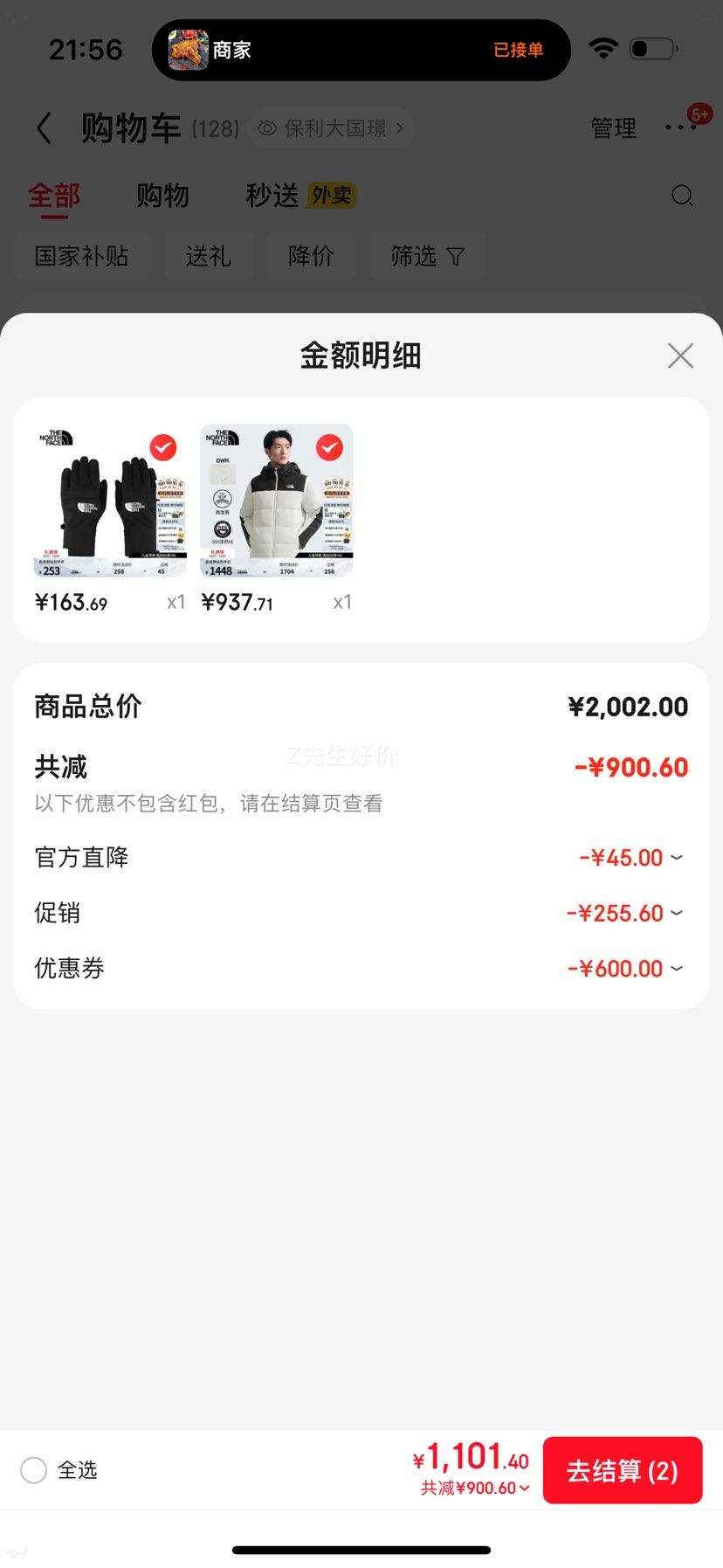Select the 送礼 filter chip
The height and width of the screenshot is (1568, 723).
[x=208, y=256]
